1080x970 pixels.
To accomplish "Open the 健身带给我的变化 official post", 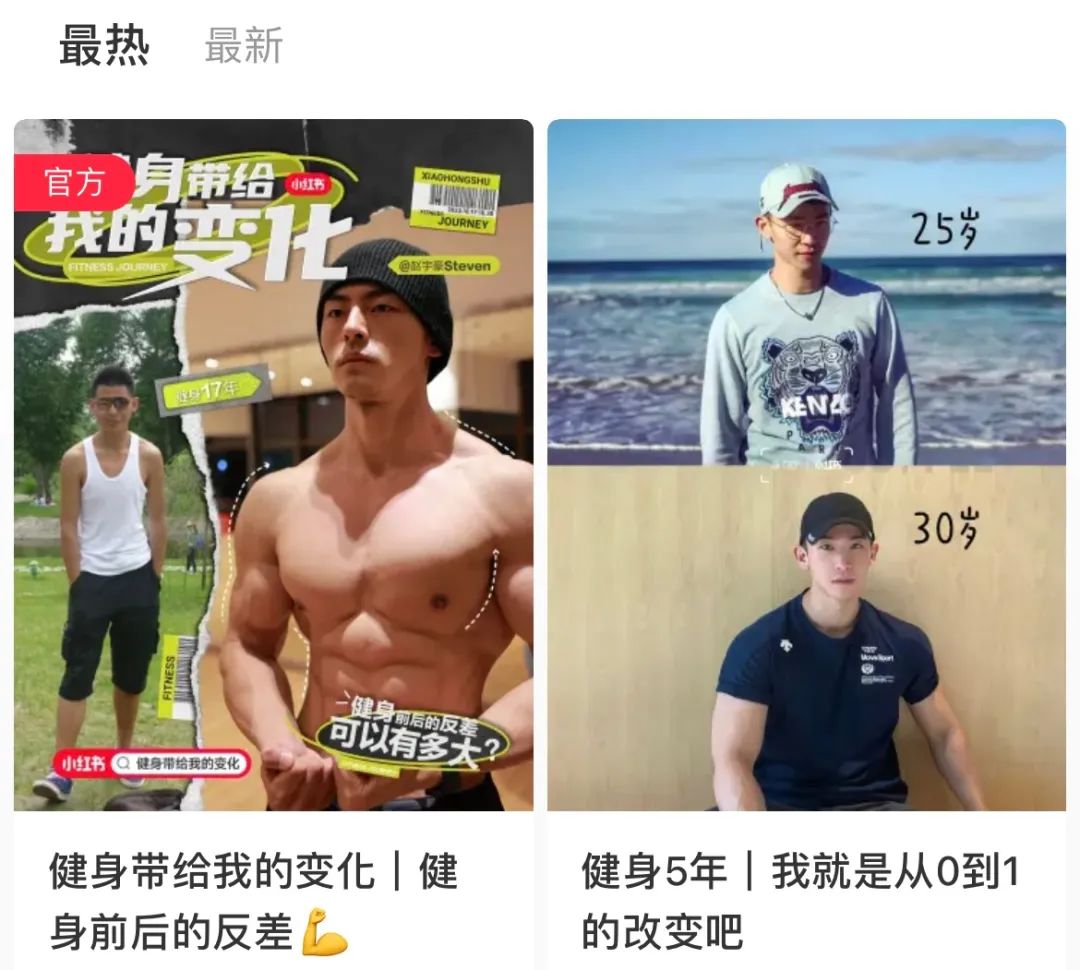I will coord(273,465).
